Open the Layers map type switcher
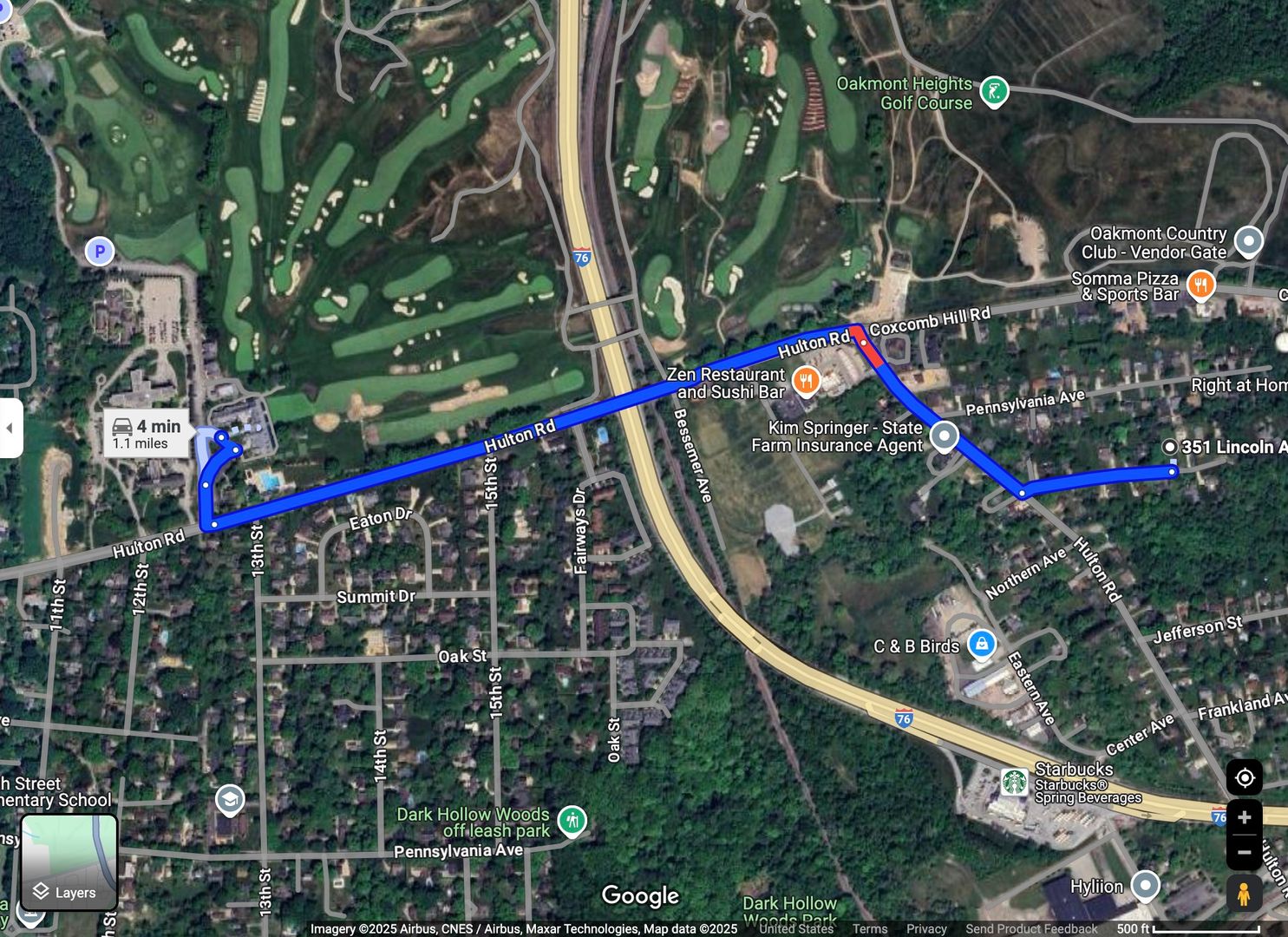Screen dimensions: 1288x937 [69, 862]
